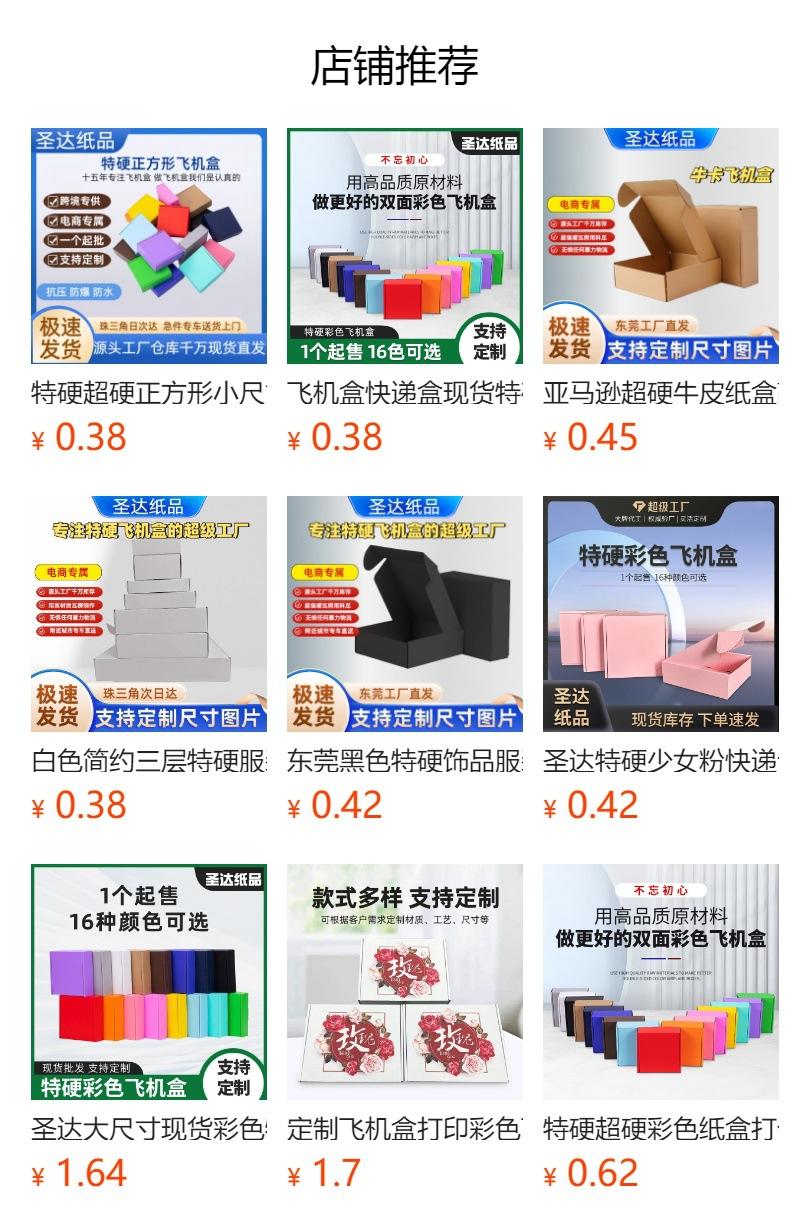The height and width of the screenshot is (1232, 790).
Task: Open the 东莞黑色特硬饰品 black box product
Action: click(405, 660)
